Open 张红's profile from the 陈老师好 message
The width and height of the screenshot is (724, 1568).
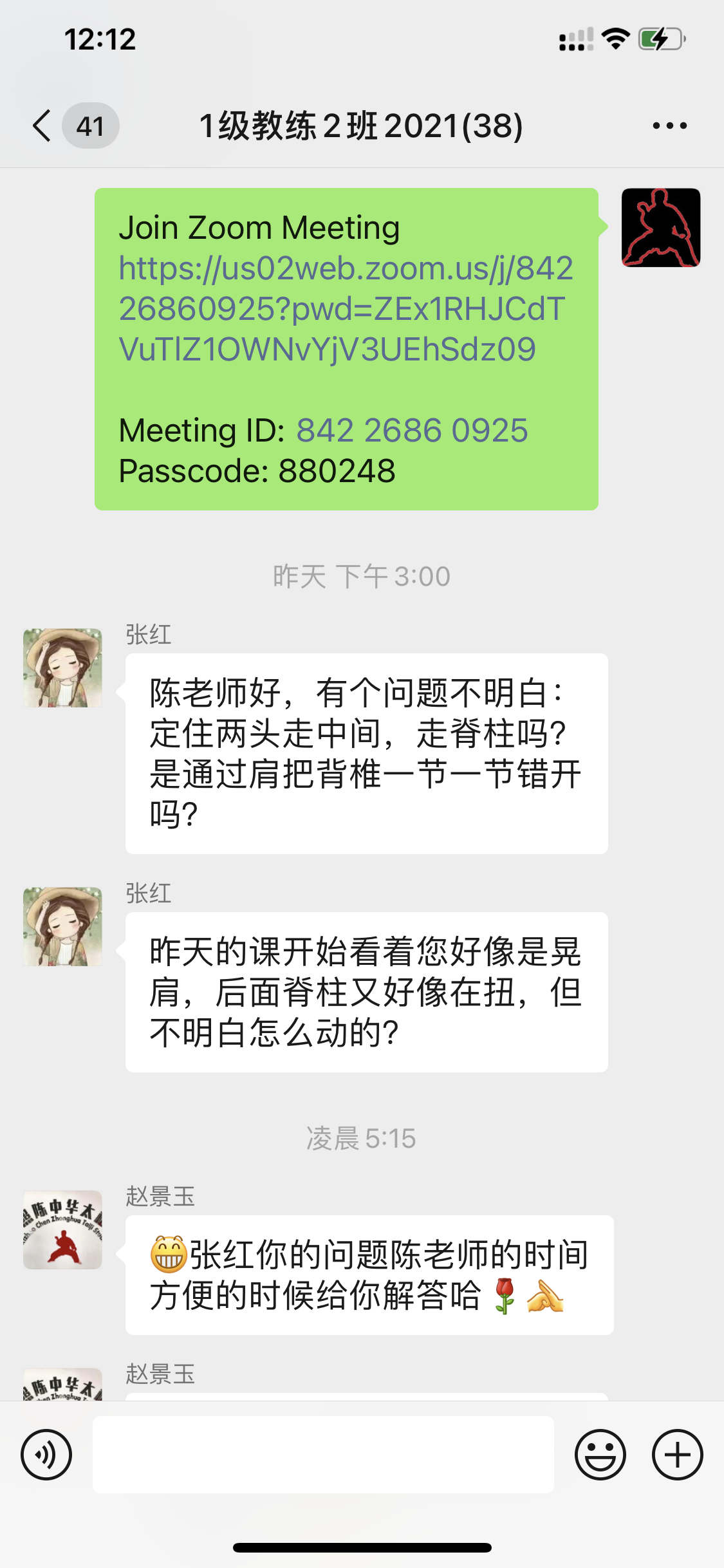coord(62,668)
